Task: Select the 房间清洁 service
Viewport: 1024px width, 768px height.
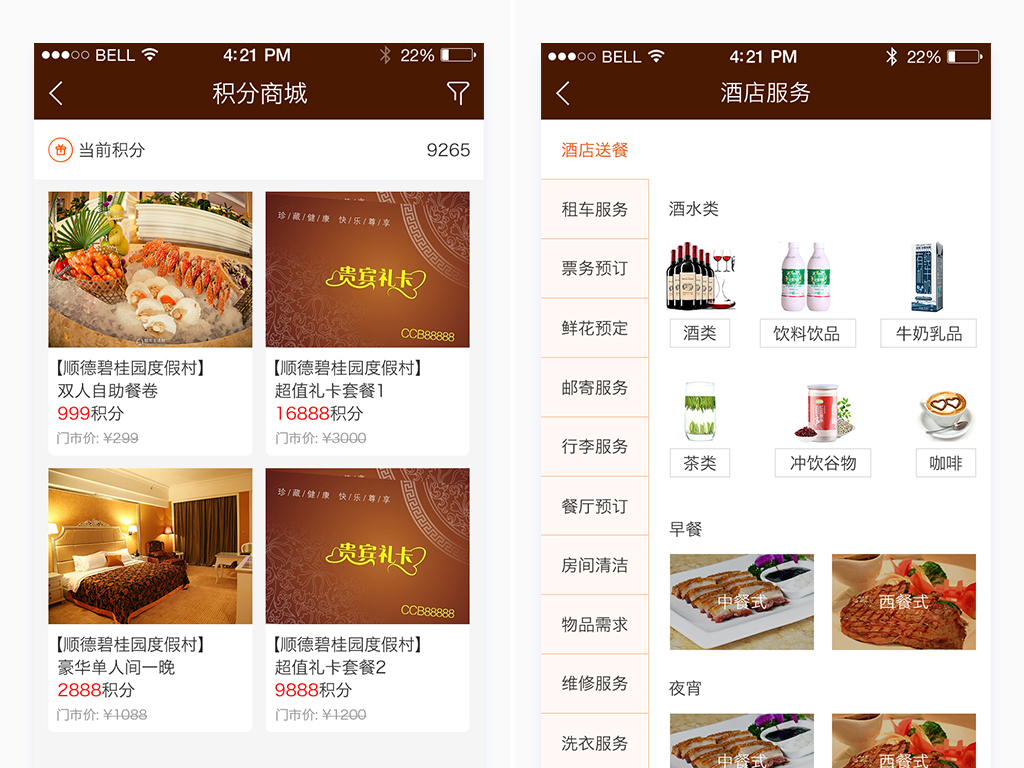Action: click(595, 565)
